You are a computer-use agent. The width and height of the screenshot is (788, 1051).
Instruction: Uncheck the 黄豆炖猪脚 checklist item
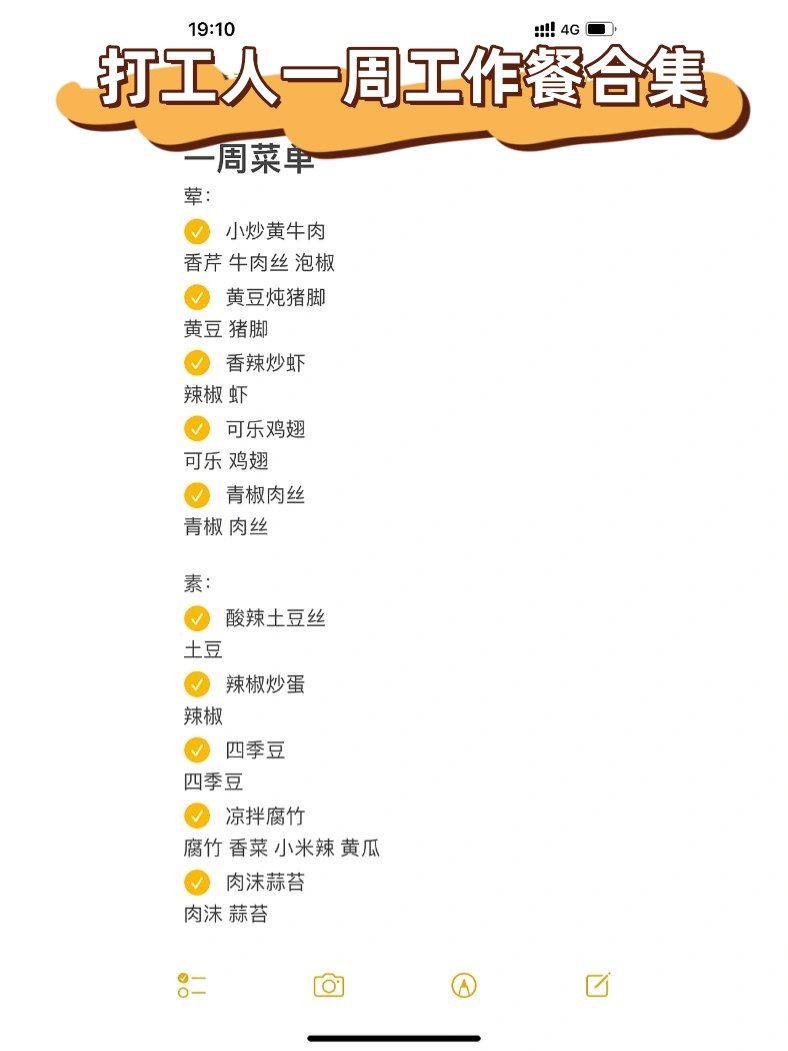196,296
